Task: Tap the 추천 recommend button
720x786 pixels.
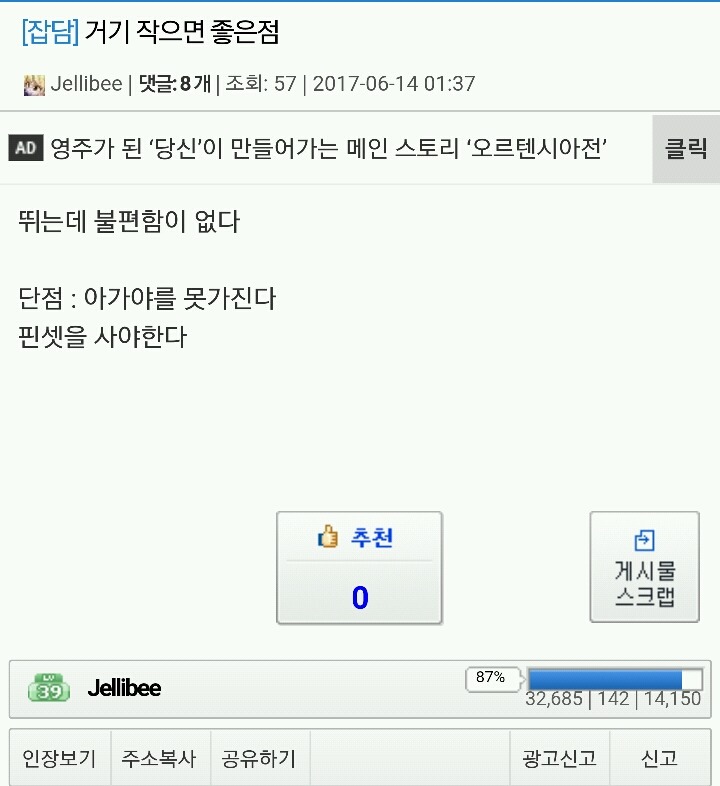Action: (x=359, y=567)
